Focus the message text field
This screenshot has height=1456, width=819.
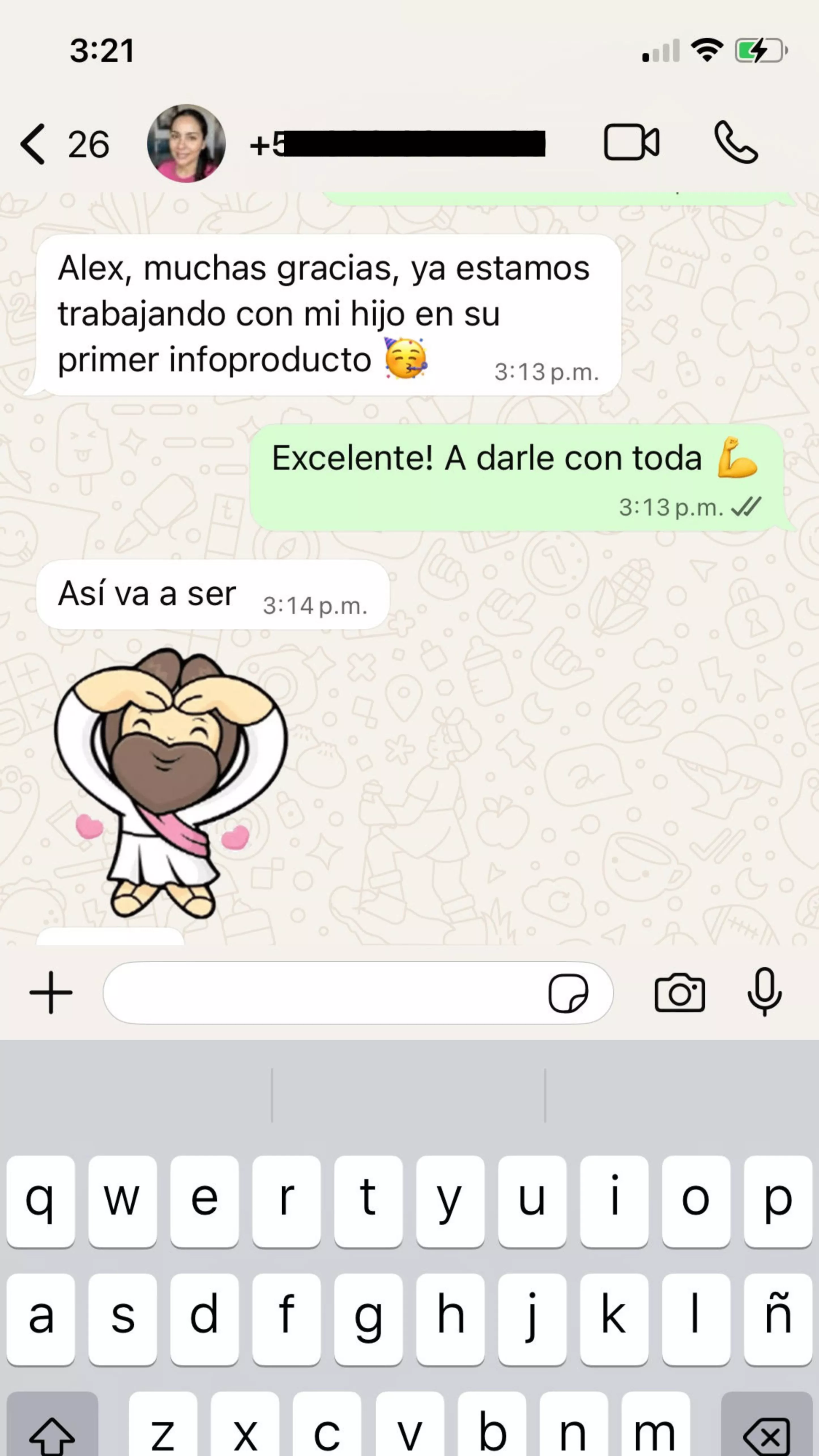322,993
